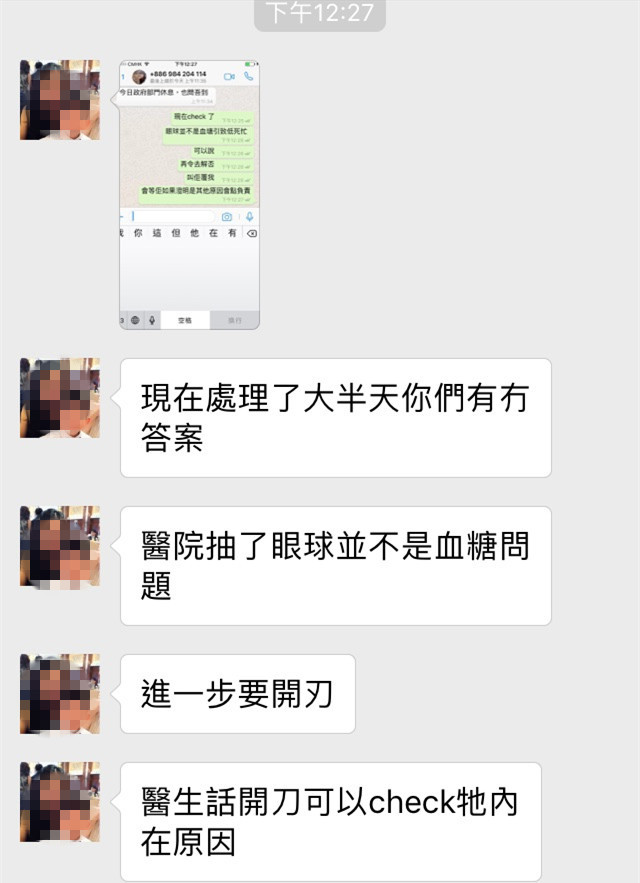Tap avatar next to 醫院抽了眼球 message
This screenshot has height=883, width=640.
(60, 546)
